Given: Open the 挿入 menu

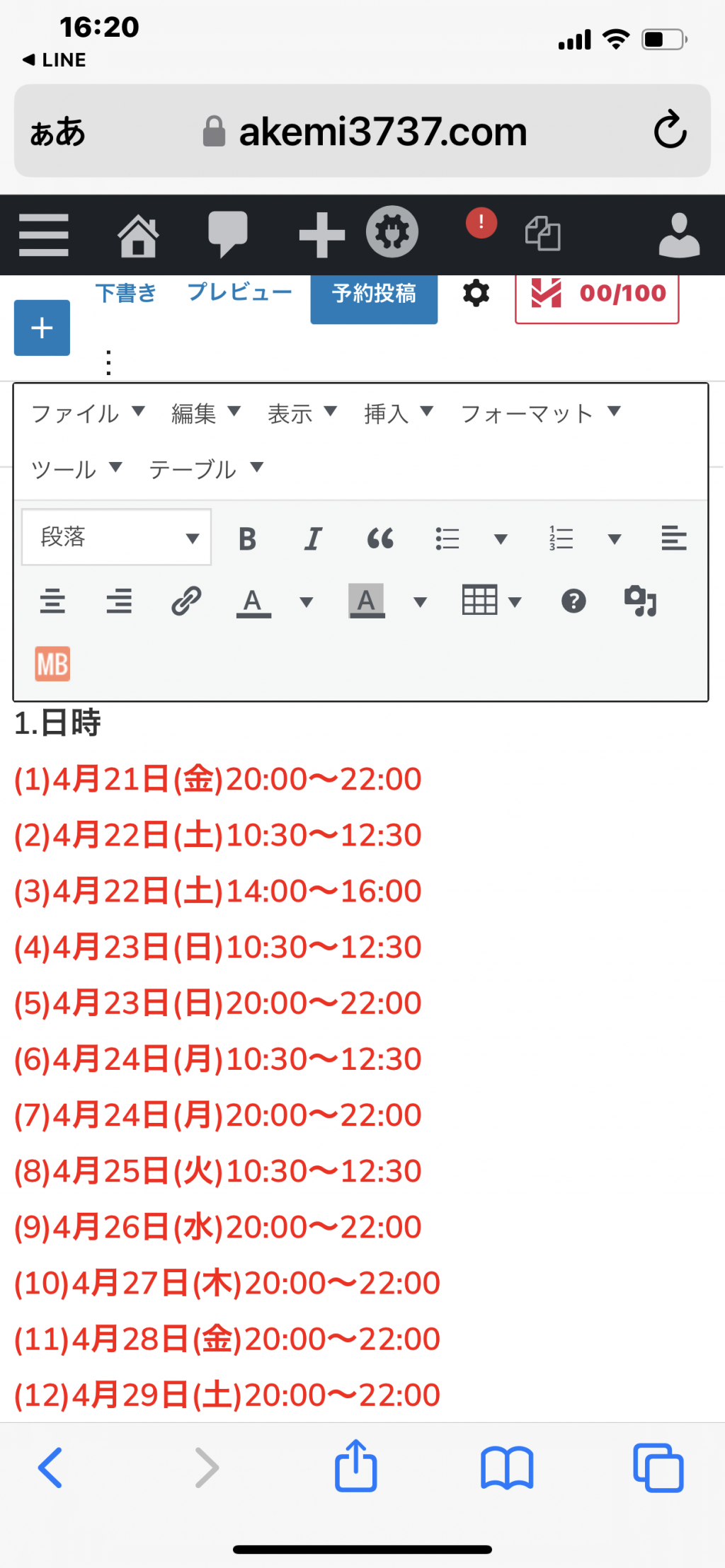Looking at the screenshot, I should [399, 413].
